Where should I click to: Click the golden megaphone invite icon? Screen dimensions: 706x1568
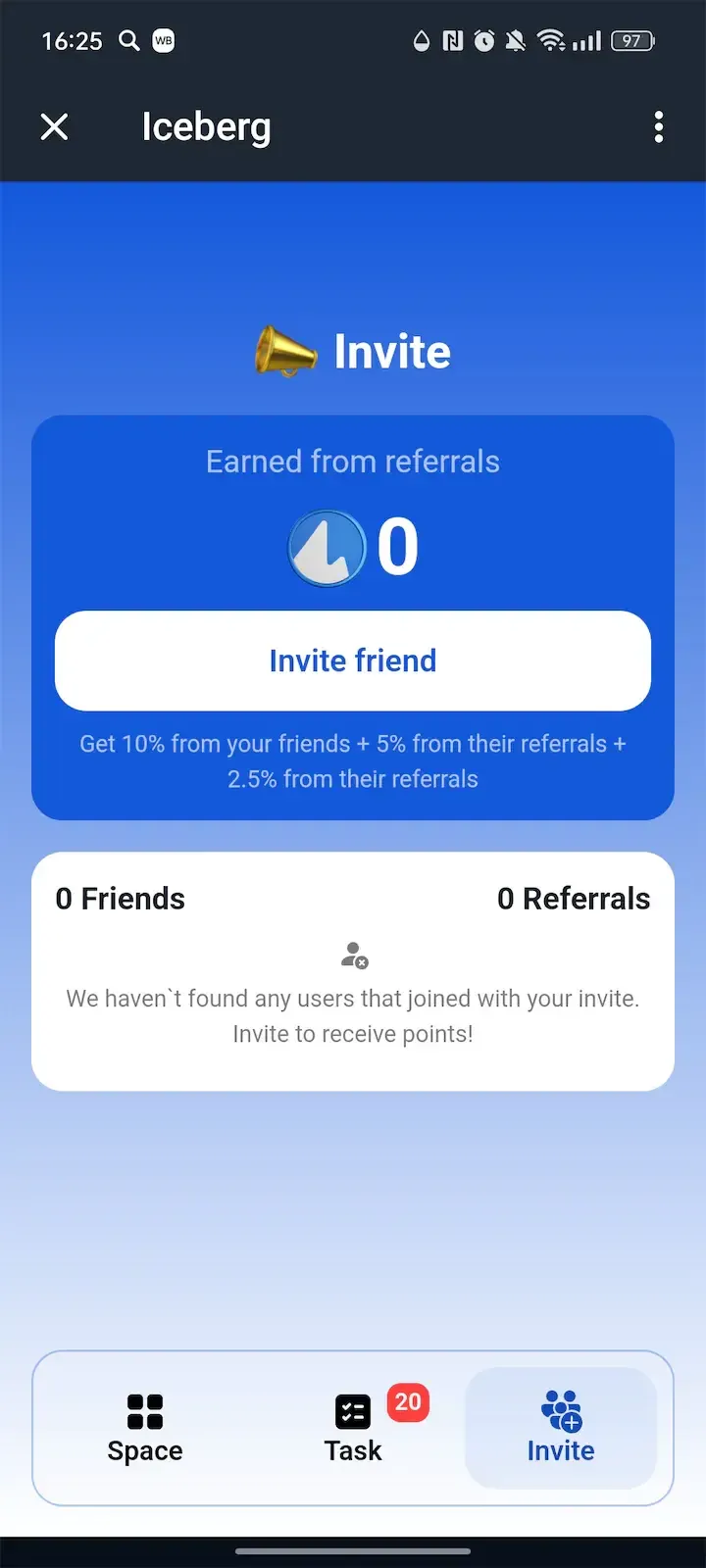click(x=282, y=351)
